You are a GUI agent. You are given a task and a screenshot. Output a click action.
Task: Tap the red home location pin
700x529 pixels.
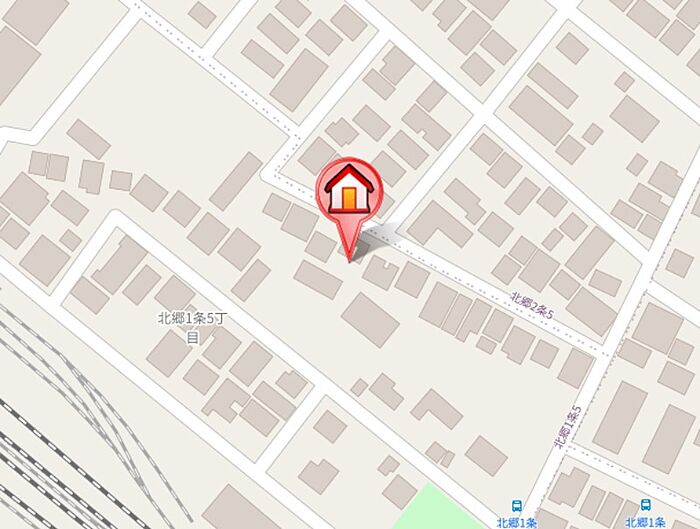click(347, 190)
